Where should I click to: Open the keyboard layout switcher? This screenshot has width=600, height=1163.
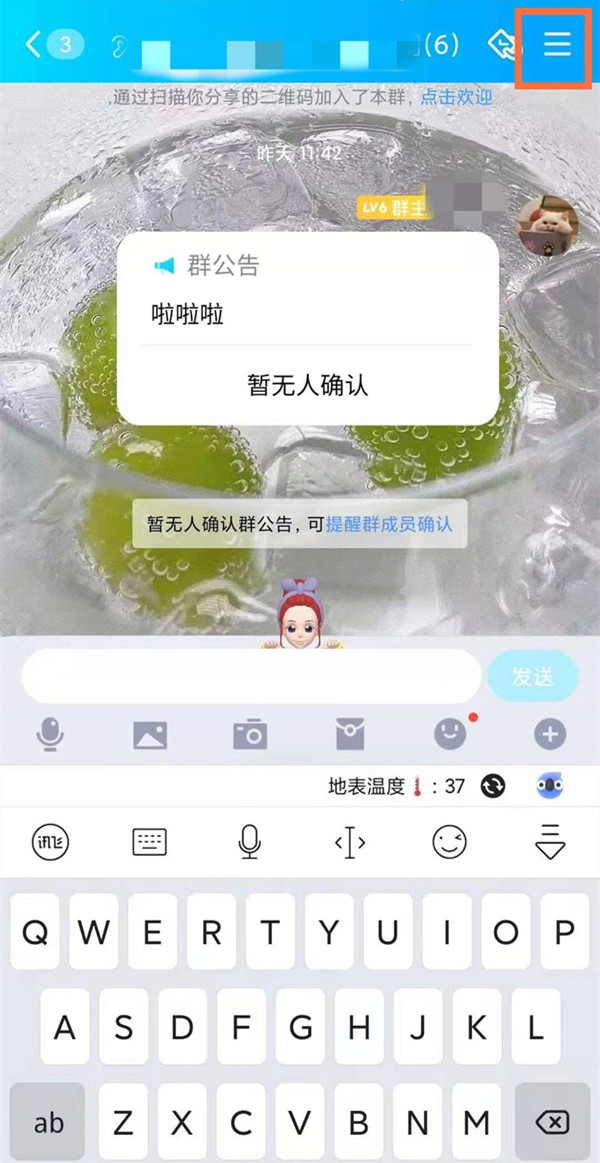[x=149, y=842]
